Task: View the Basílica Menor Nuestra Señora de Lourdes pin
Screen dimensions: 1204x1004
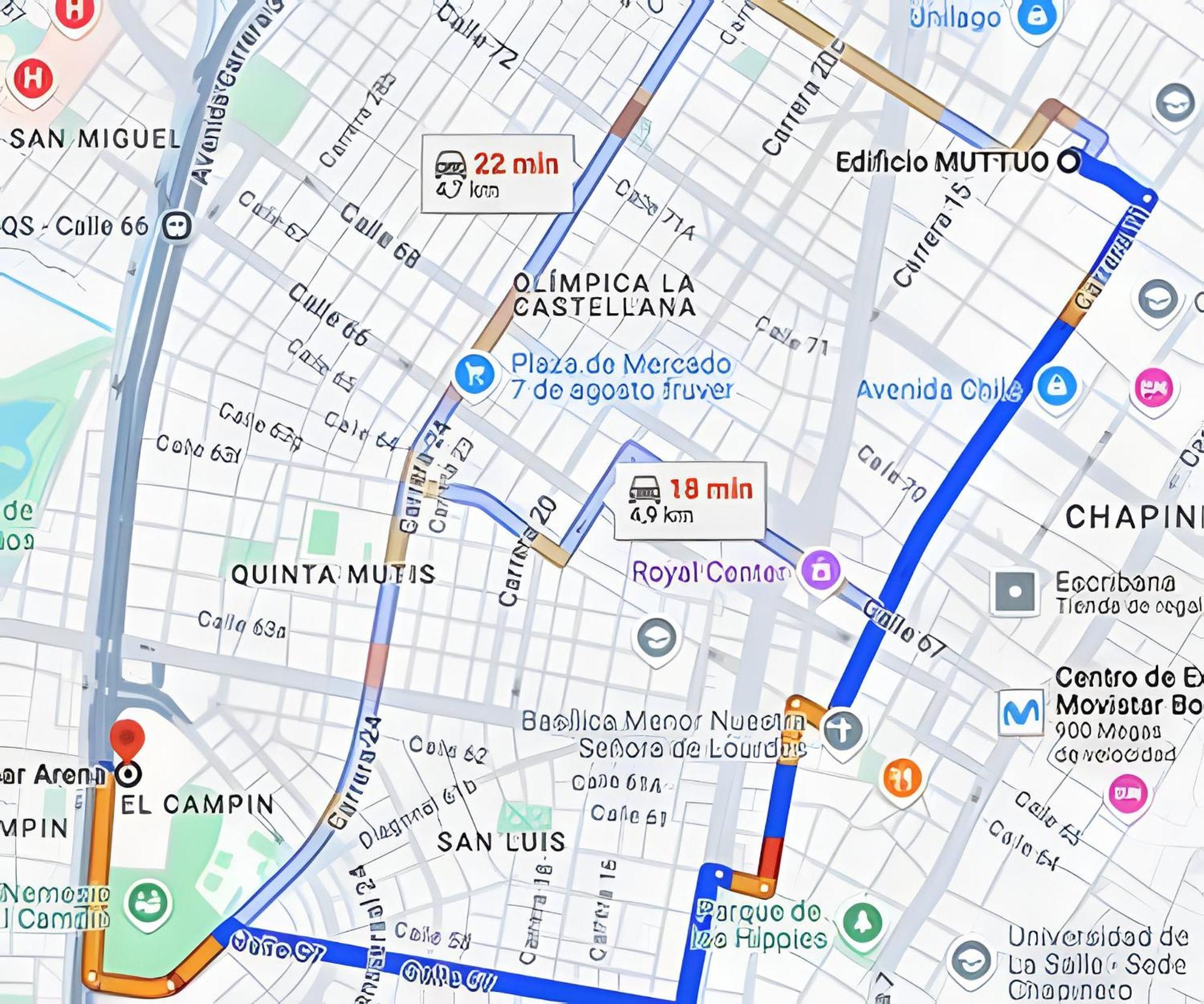Action: click(842, 731)
